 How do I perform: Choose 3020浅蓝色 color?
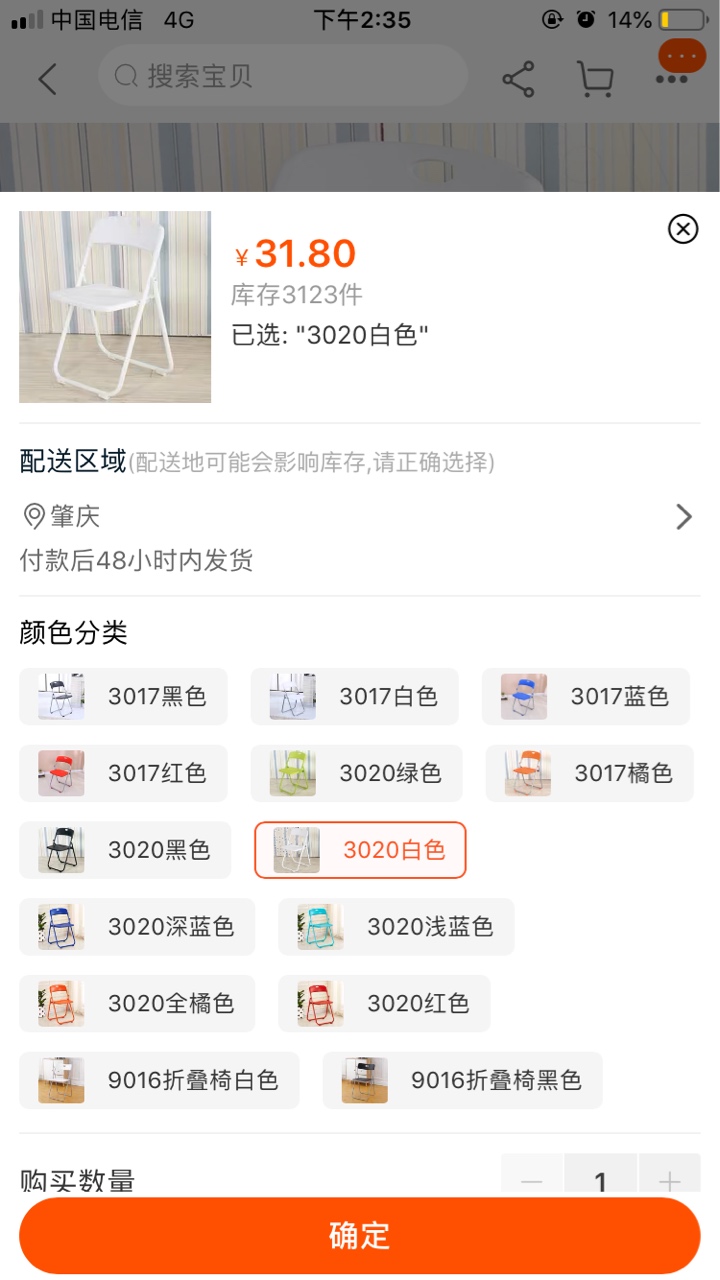396,927
